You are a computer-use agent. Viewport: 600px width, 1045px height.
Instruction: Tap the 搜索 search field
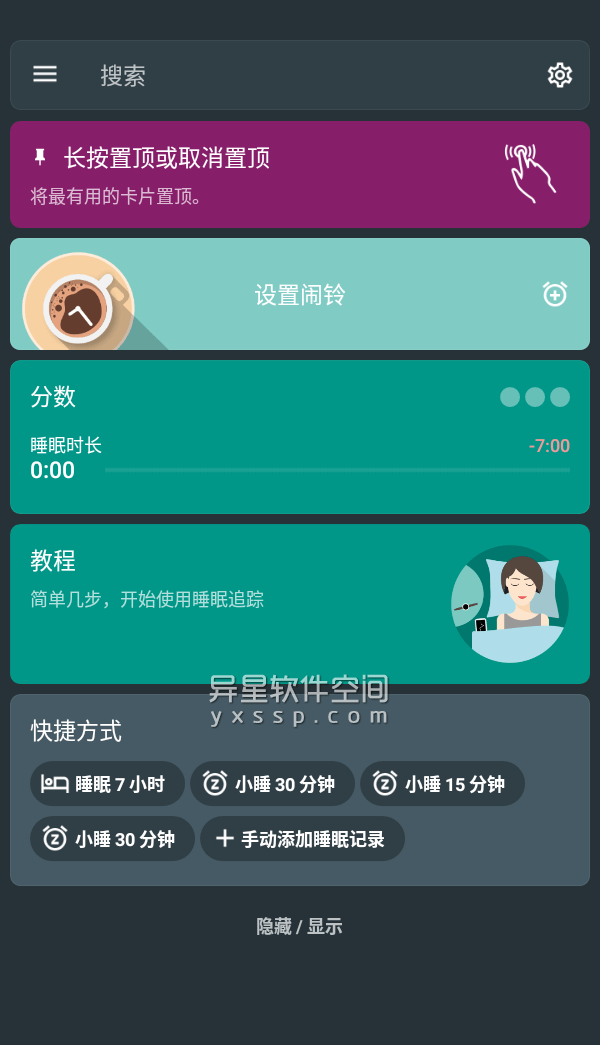coord(300,75)
